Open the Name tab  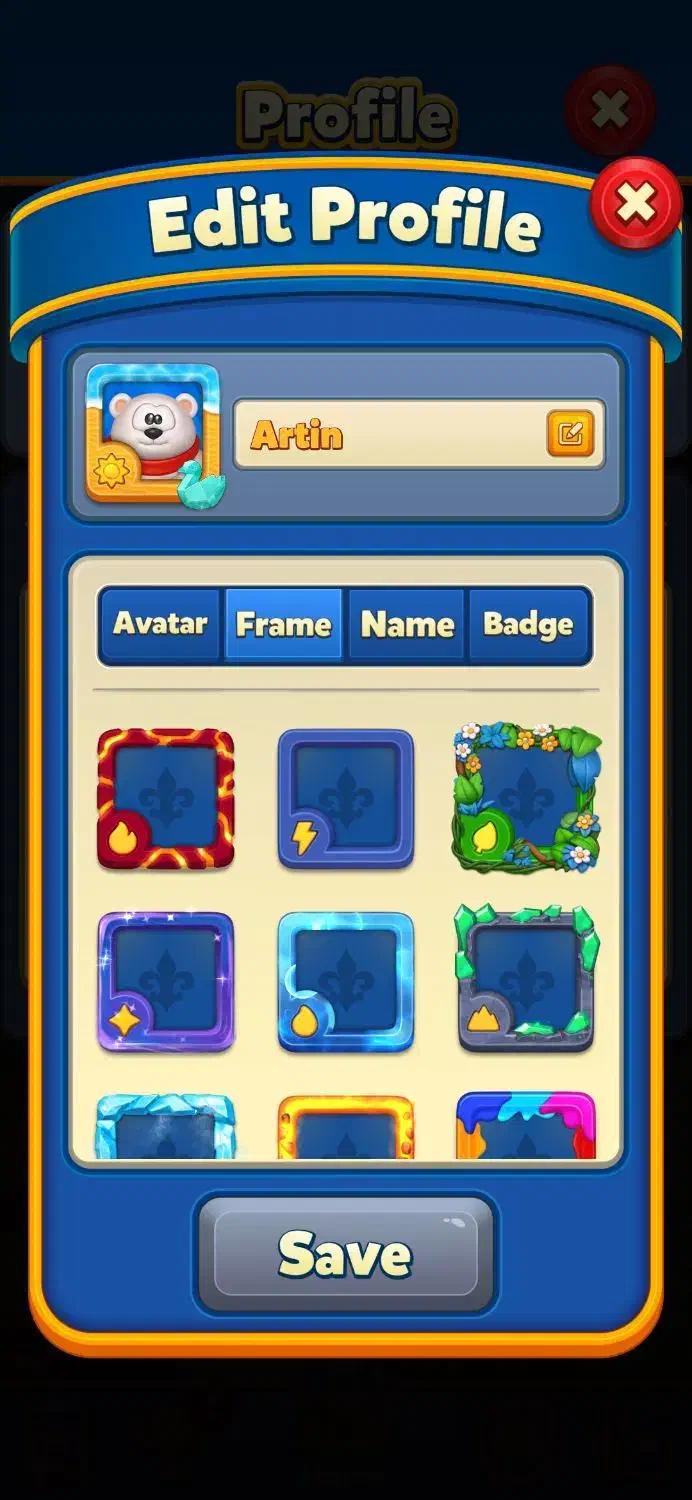tap(407, 624)
